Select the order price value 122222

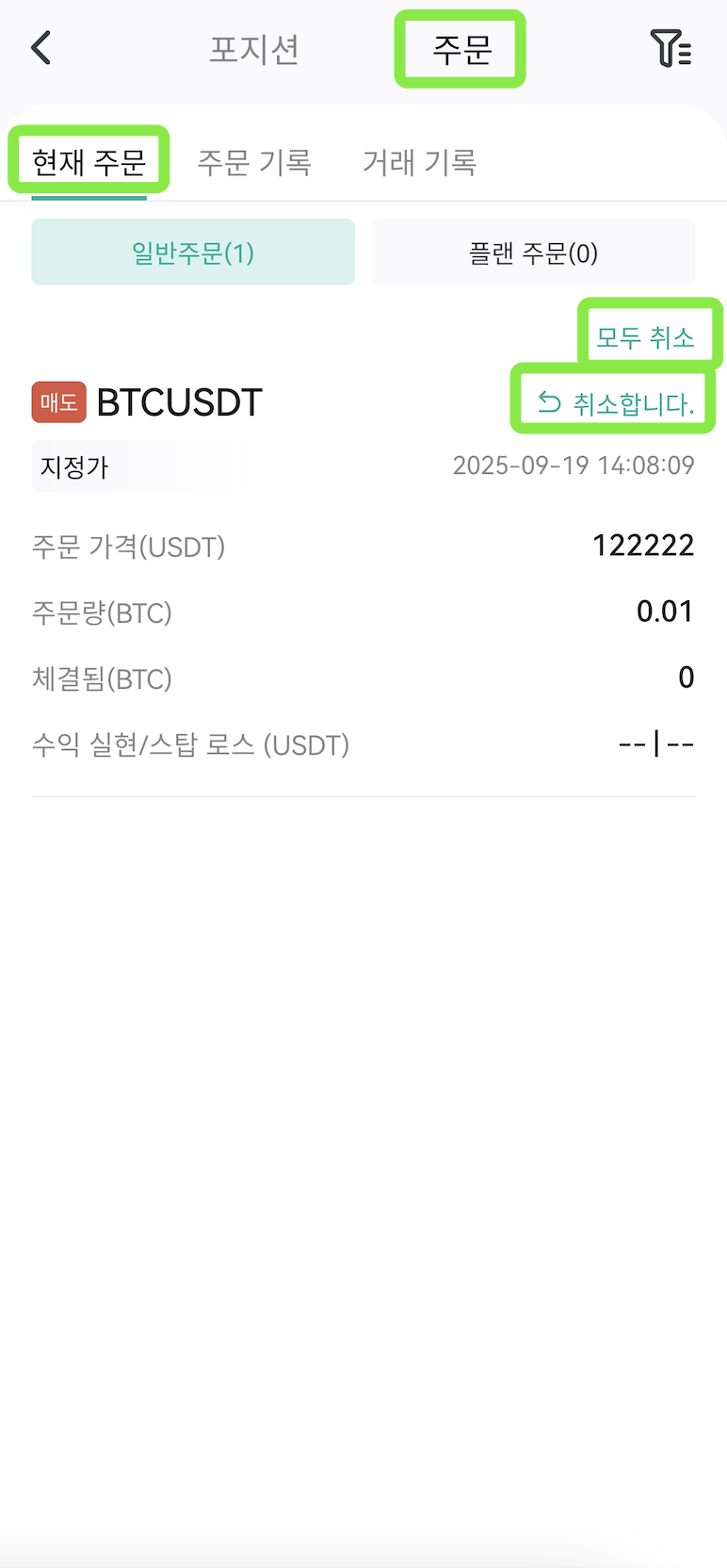pyautogui.click(x=643, y=545)
